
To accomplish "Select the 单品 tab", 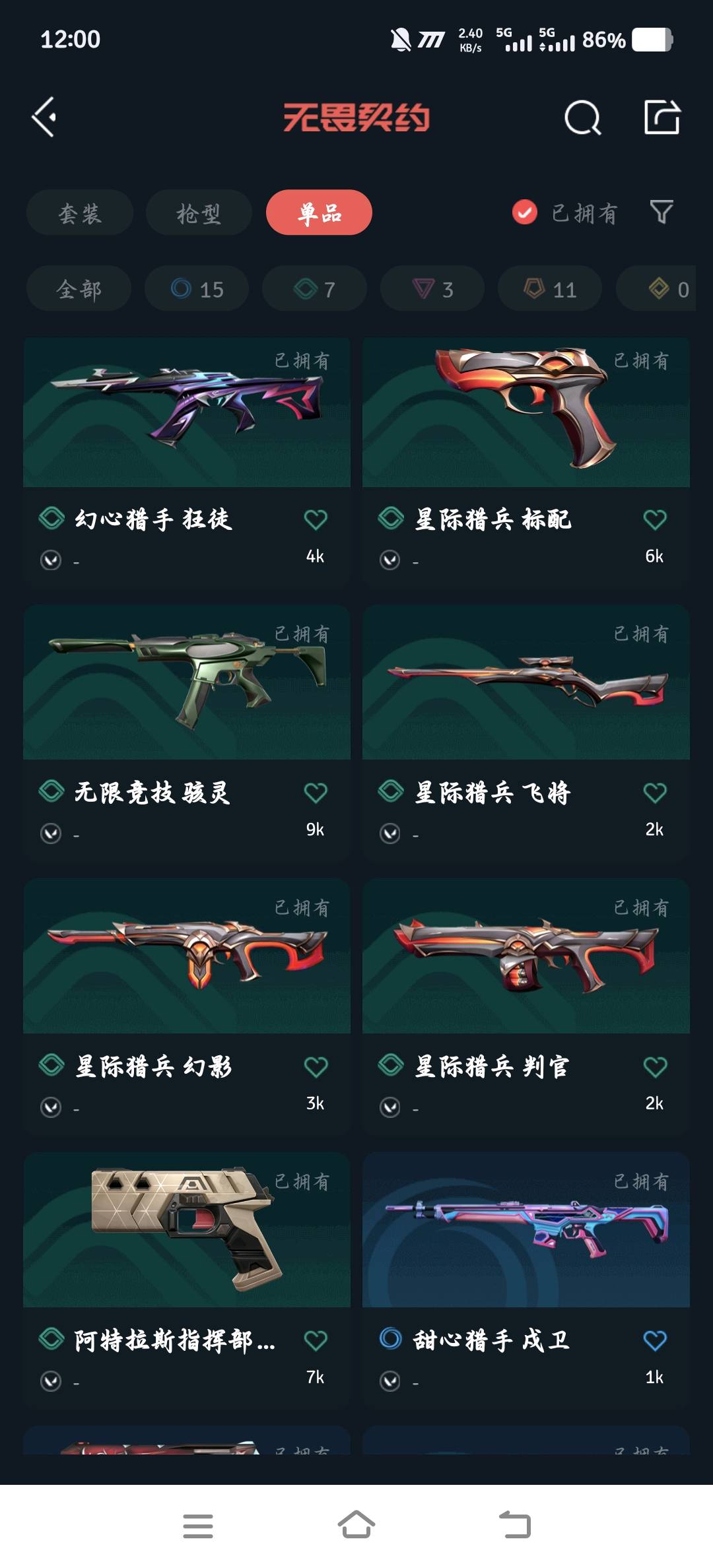I will [319, 212].
